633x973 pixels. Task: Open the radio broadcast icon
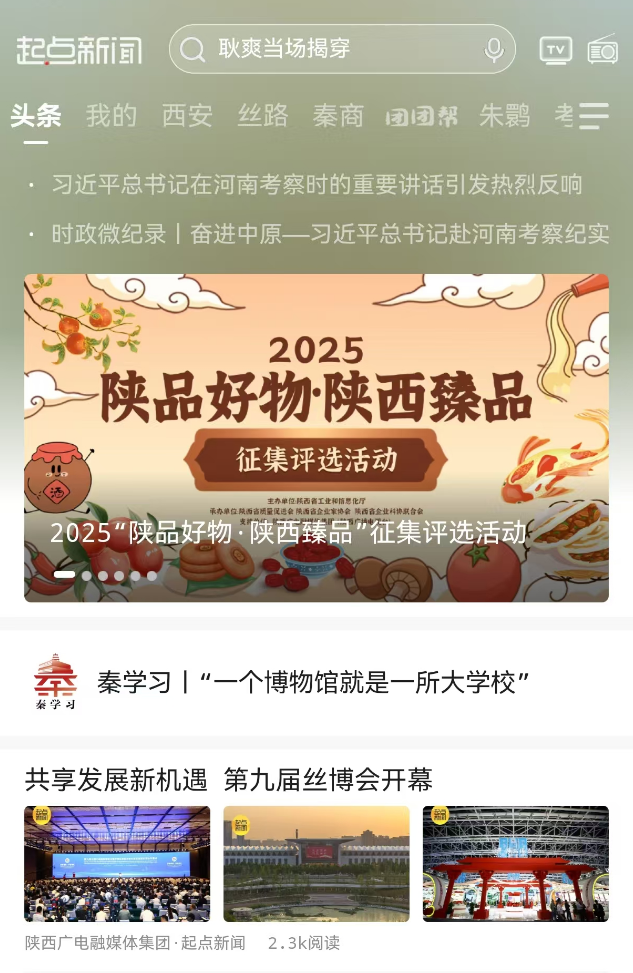tap(603, 49)
